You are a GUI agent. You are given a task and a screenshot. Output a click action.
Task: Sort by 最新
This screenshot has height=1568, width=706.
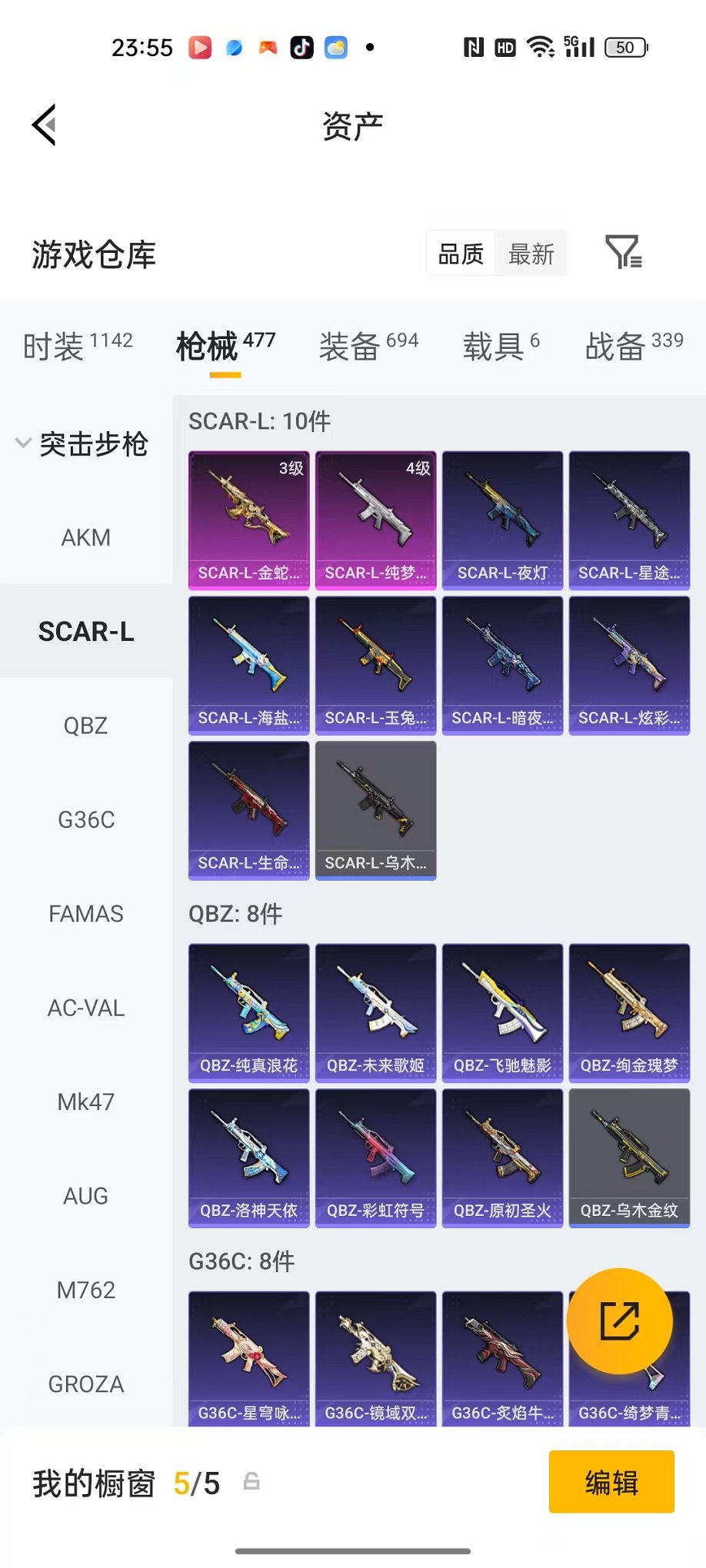tap(531, 254)
